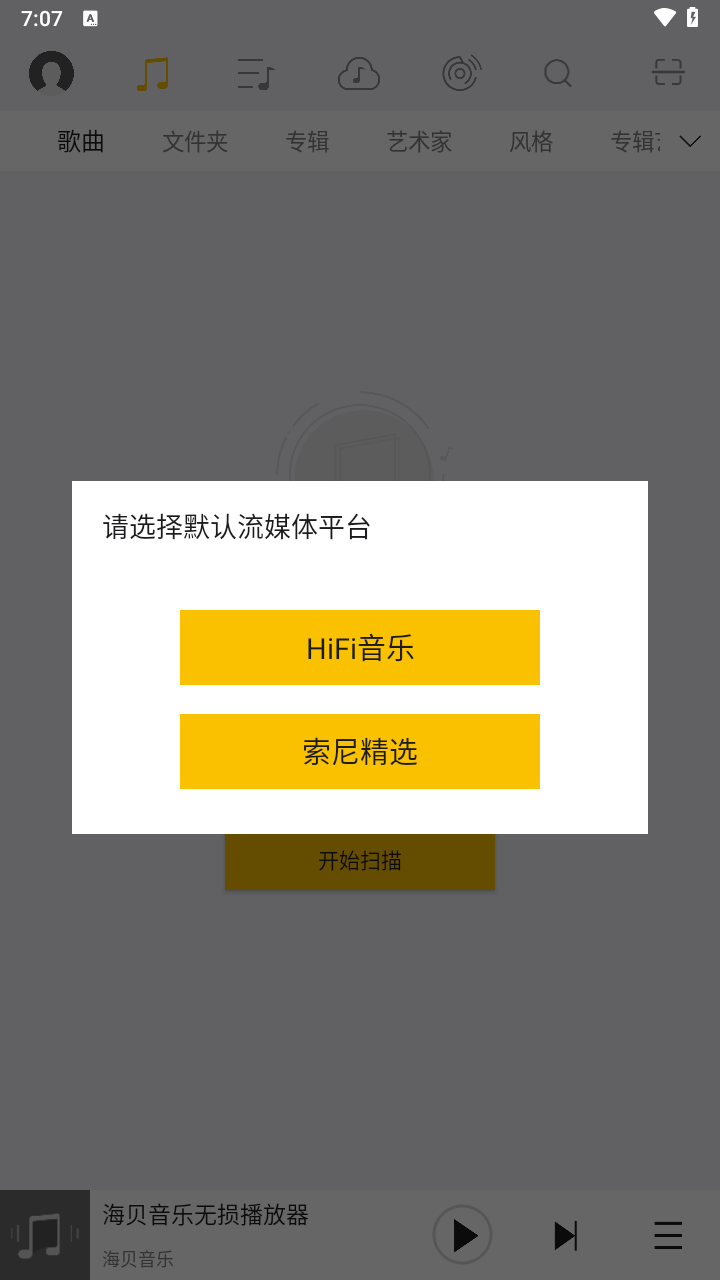Switch to the 风格 tab
The width and height of the screenshot is (720, 1280).
pyautogui.click(x=531, y=141)
